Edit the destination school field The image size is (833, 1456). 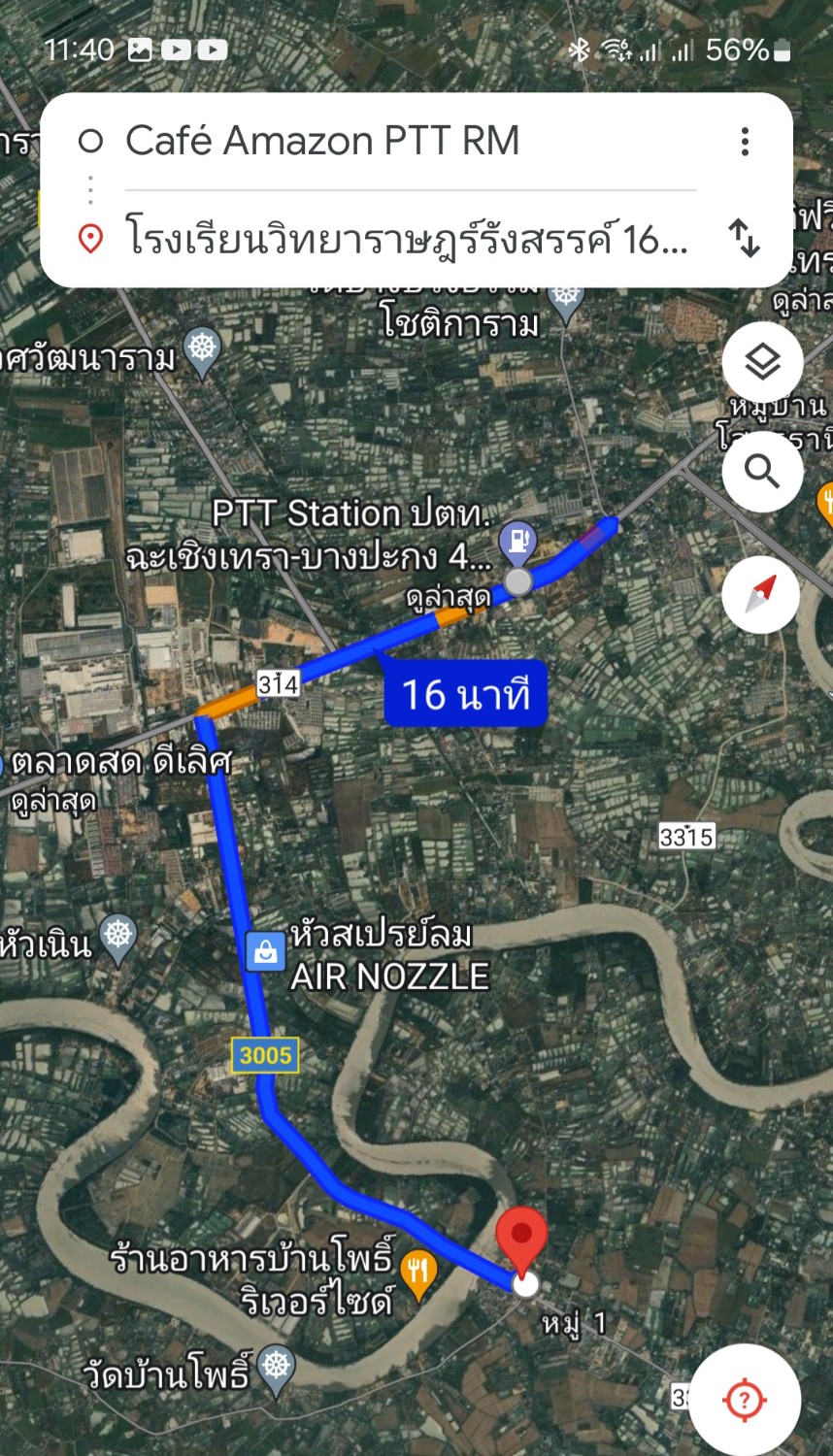[x=408, y=239]
